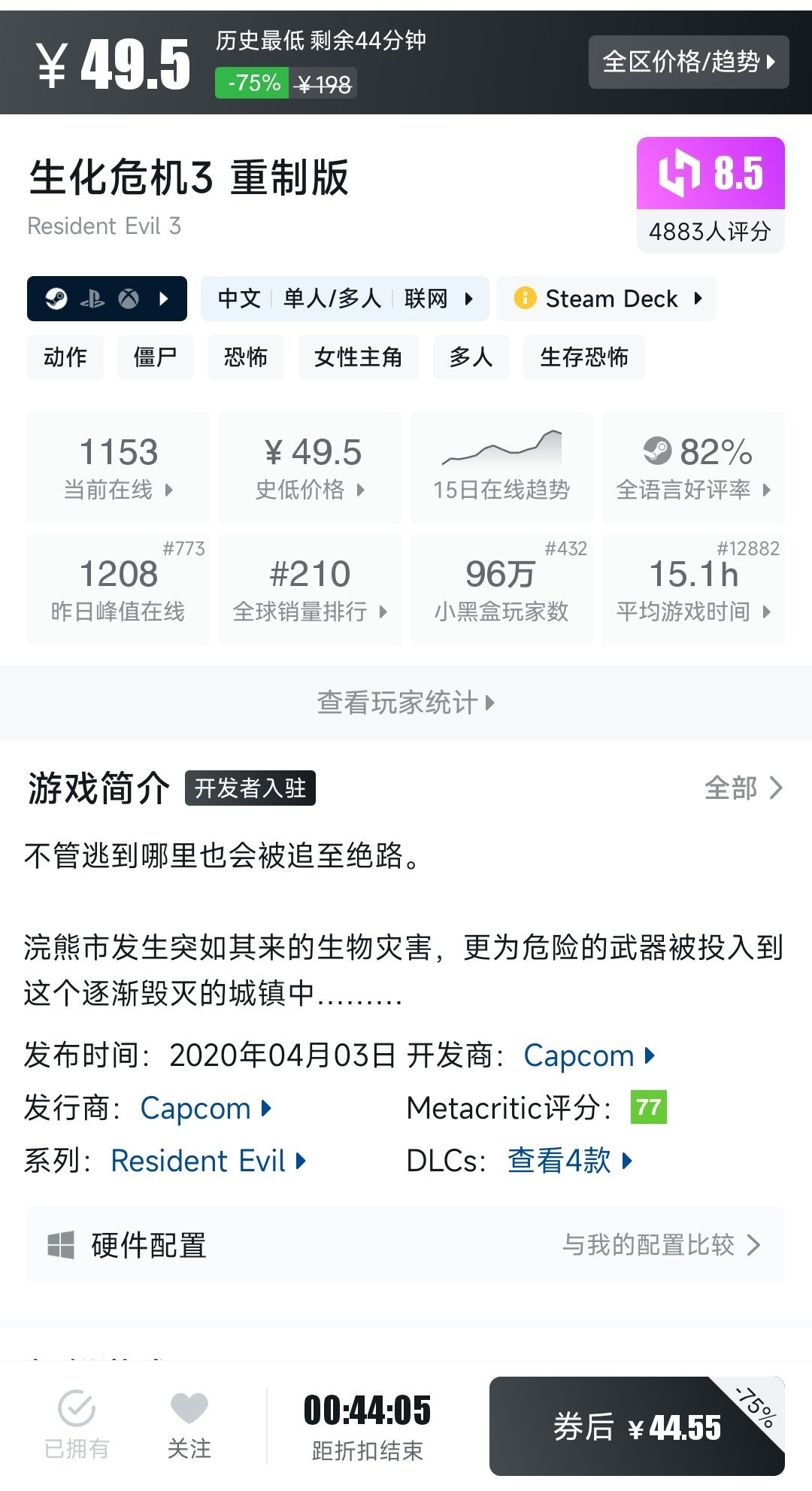Click the PlayStation platform icon

(92, 299)
